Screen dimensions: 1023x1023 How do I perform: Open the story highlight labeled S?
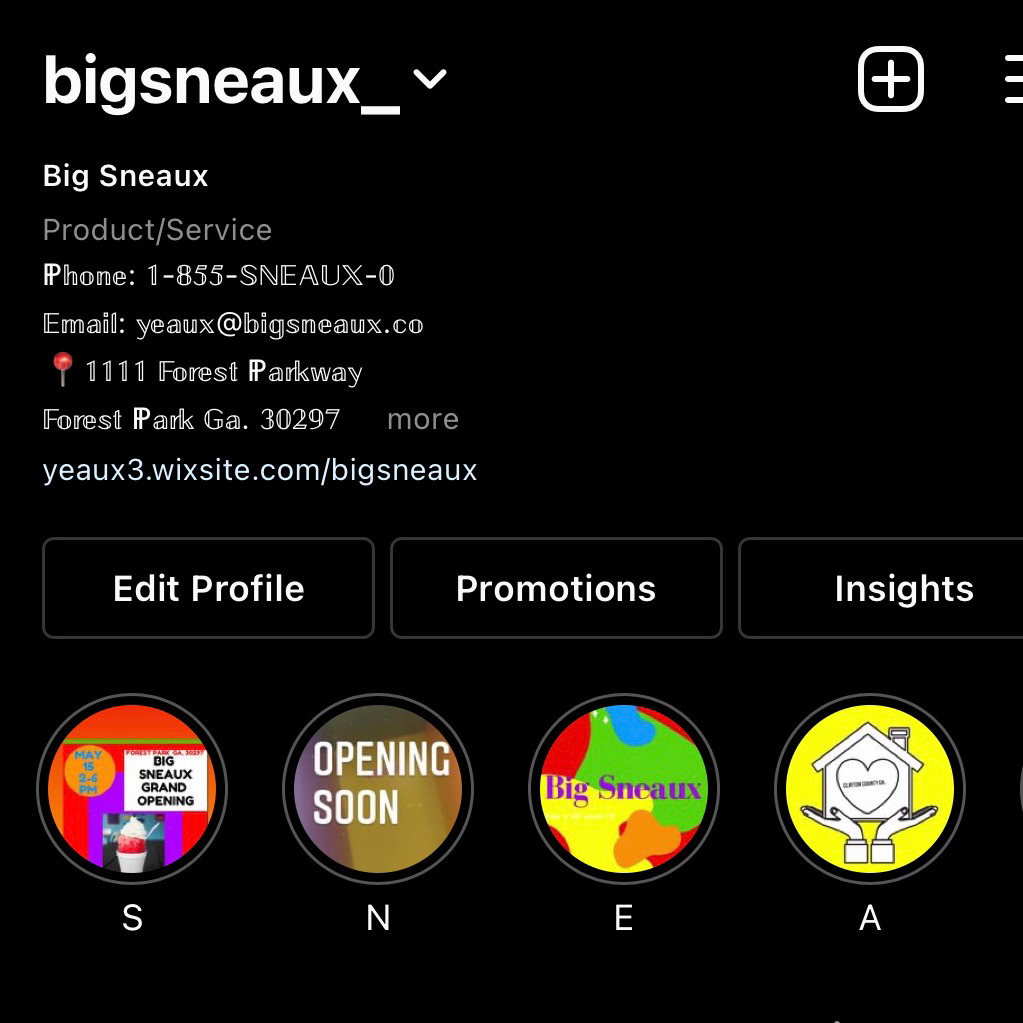click(132, 789)
